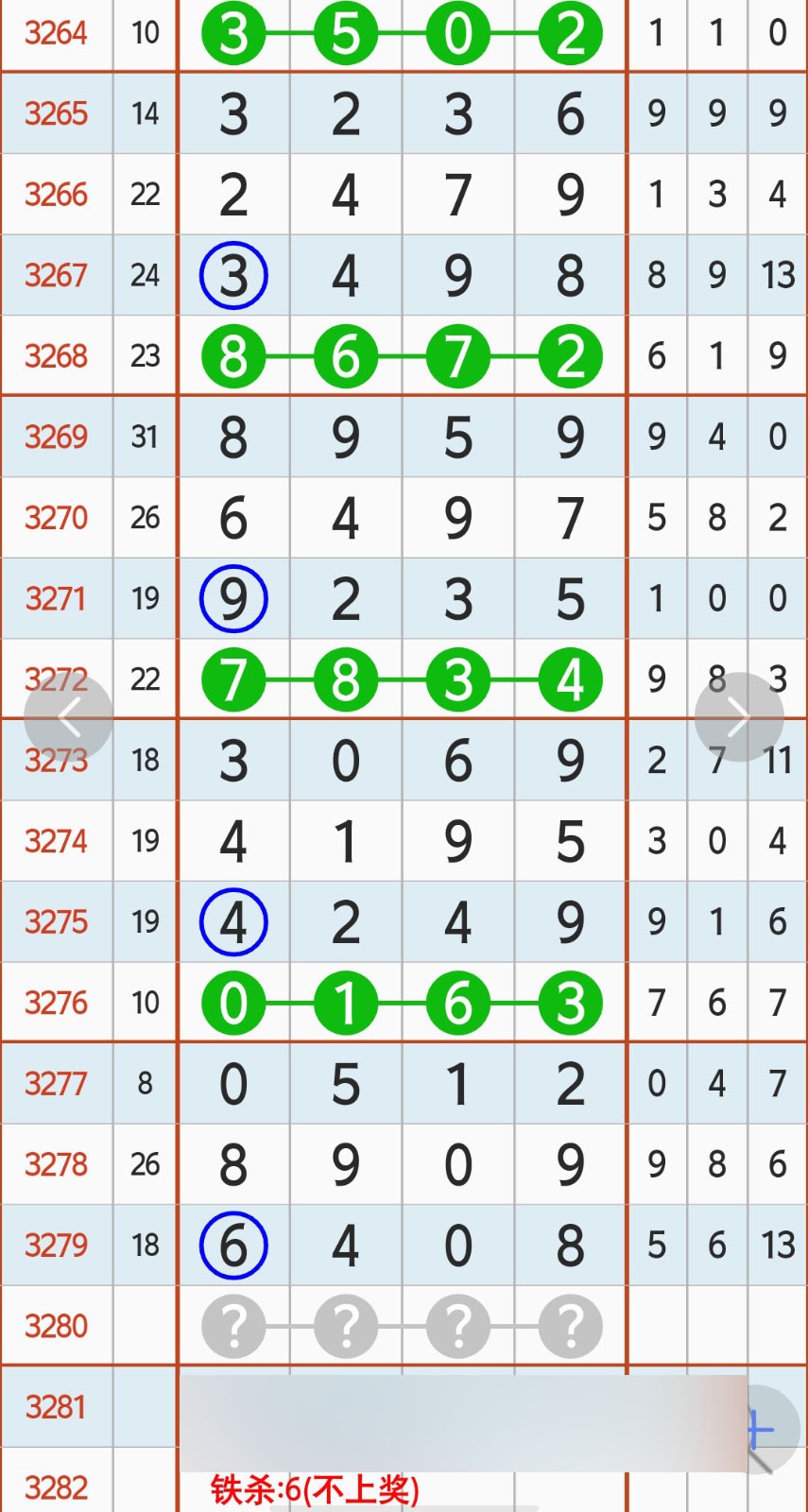This screenshot has height=1512, width=808.
Task: Select the blue circled 9 in row 3271
Action: pyautogui.click(x=234, y=598)
